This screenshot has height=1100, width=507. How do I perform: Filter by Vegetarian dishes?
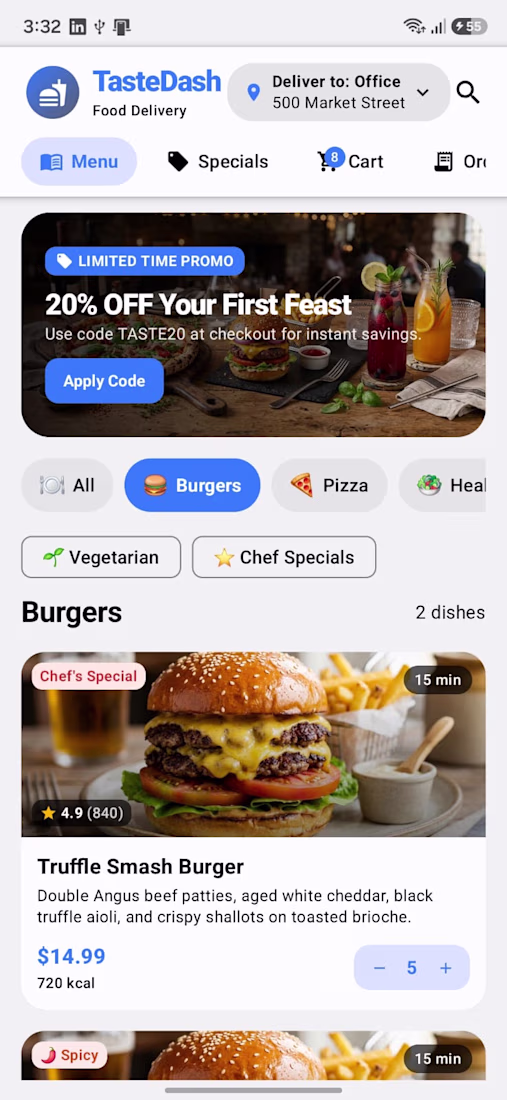pos(101,557)
